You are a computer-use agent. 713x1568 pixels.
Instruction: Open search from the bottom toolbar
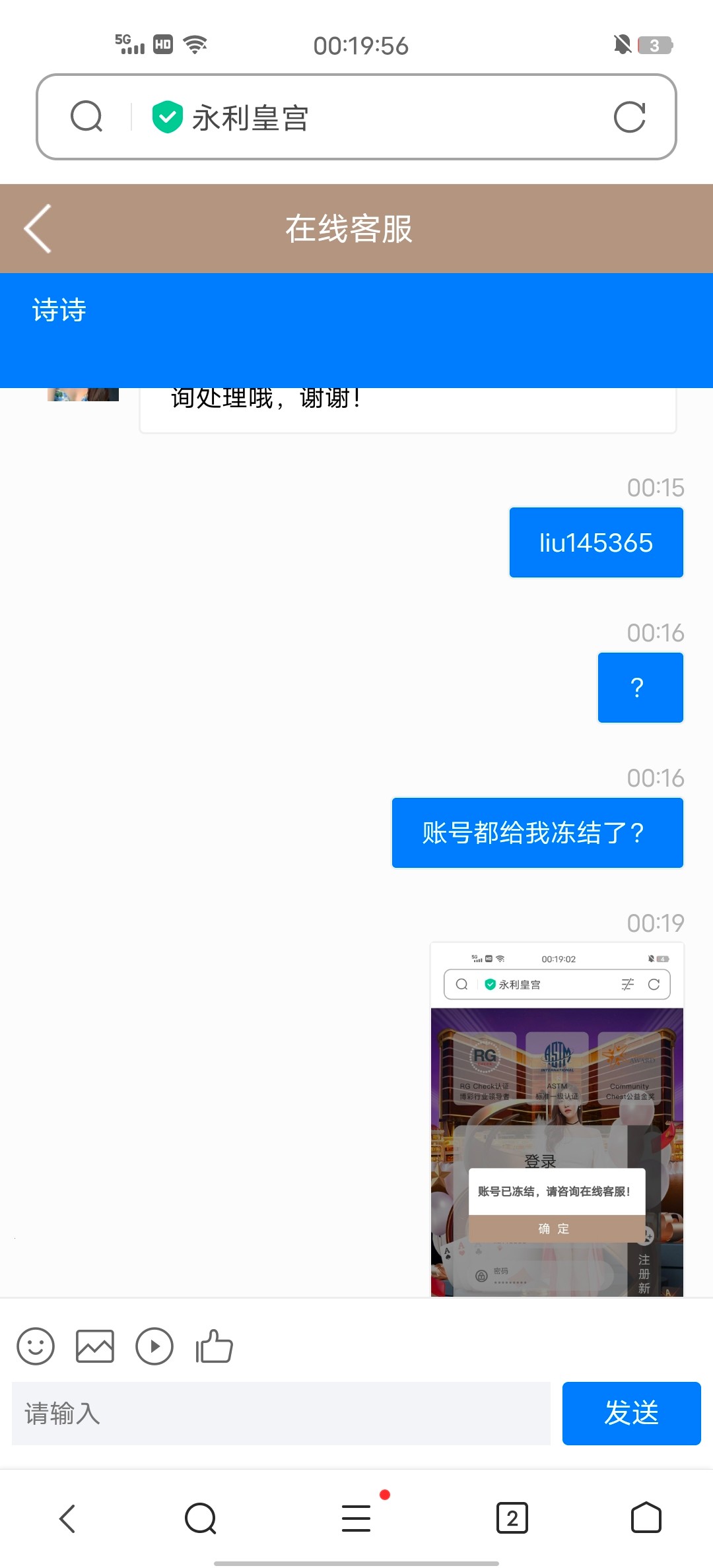click(x=201, y=1518)
